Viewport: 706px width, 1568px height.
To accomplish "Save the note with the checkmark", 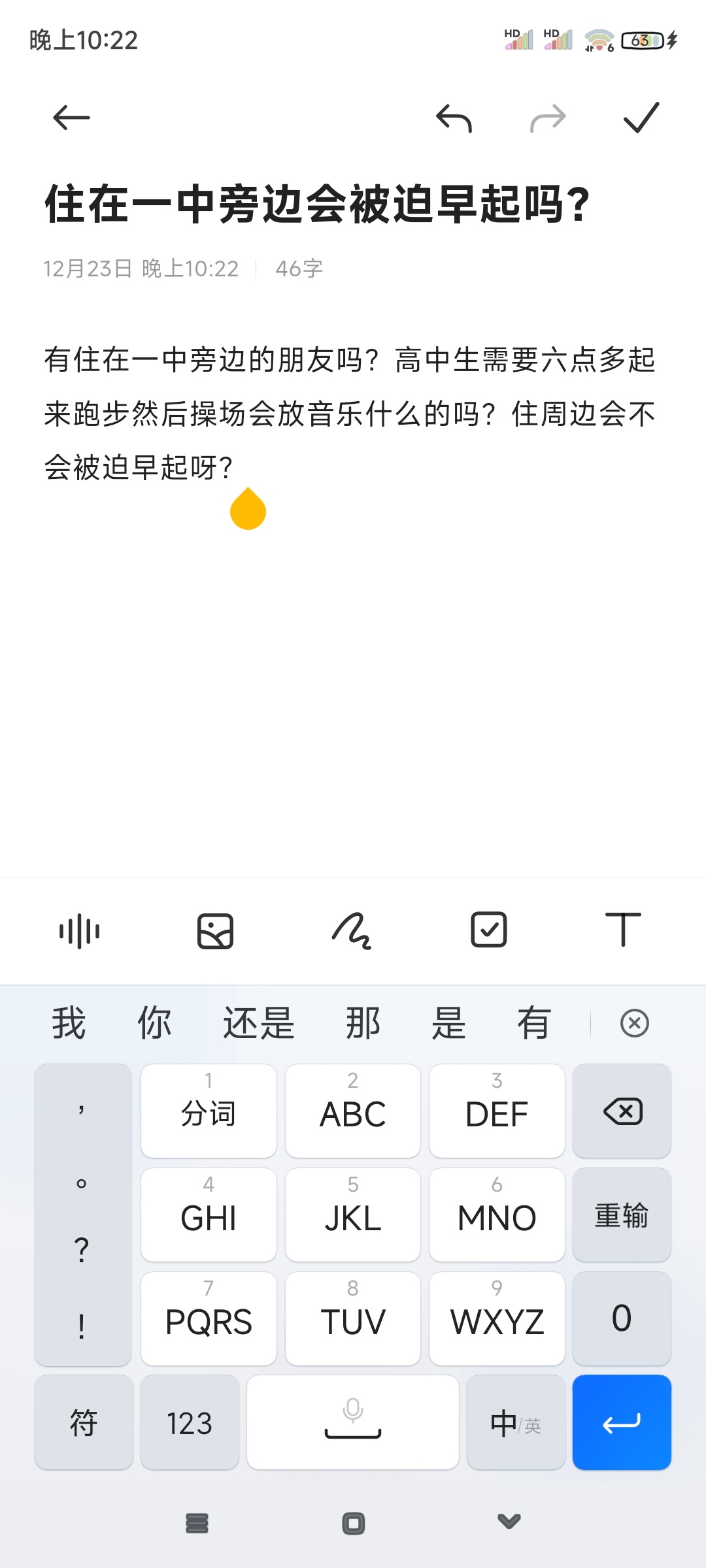I will [x=641, y=118].
